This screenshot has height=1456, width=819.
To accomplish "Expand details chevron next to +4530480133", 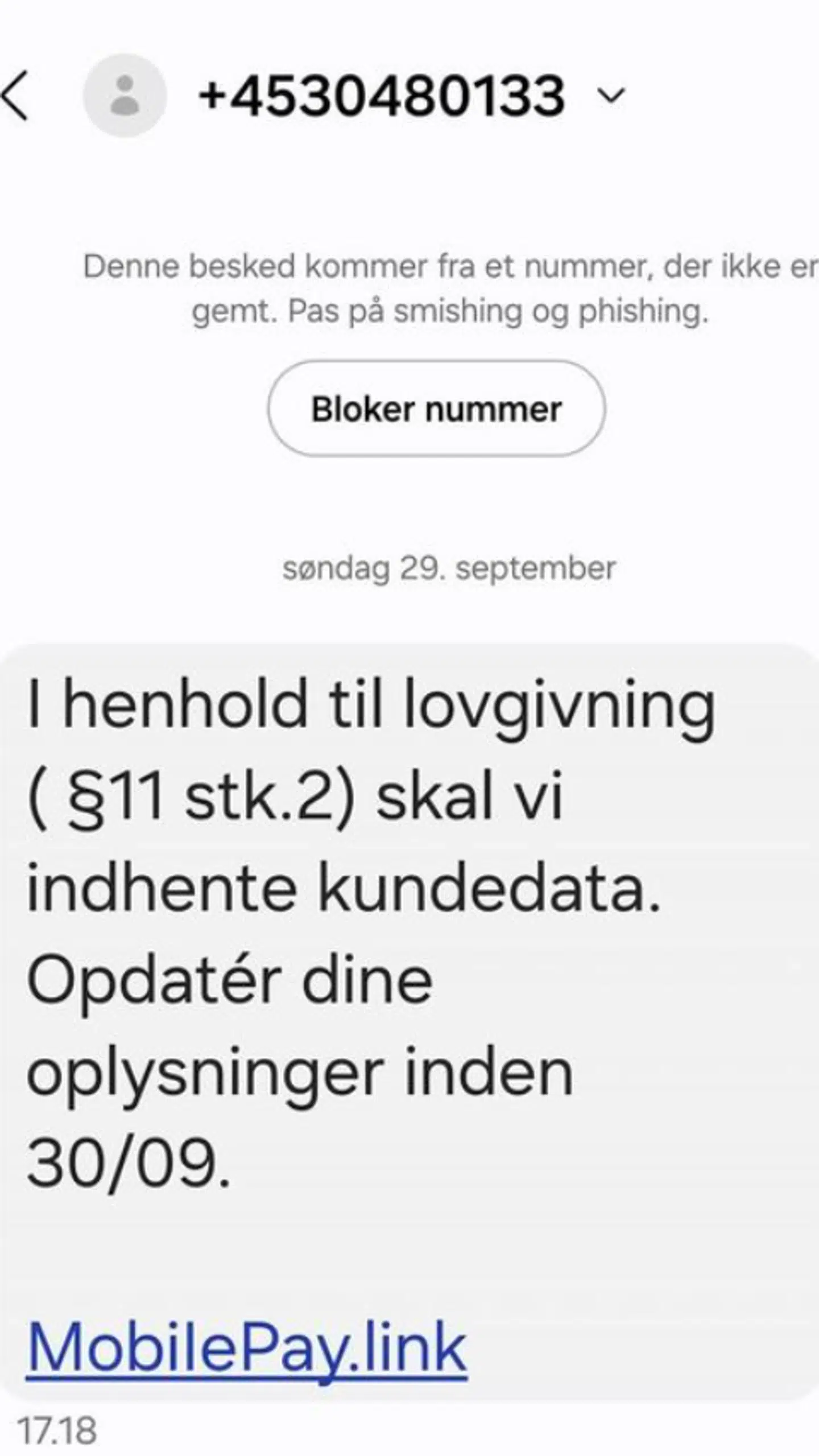I will (611, 96).
